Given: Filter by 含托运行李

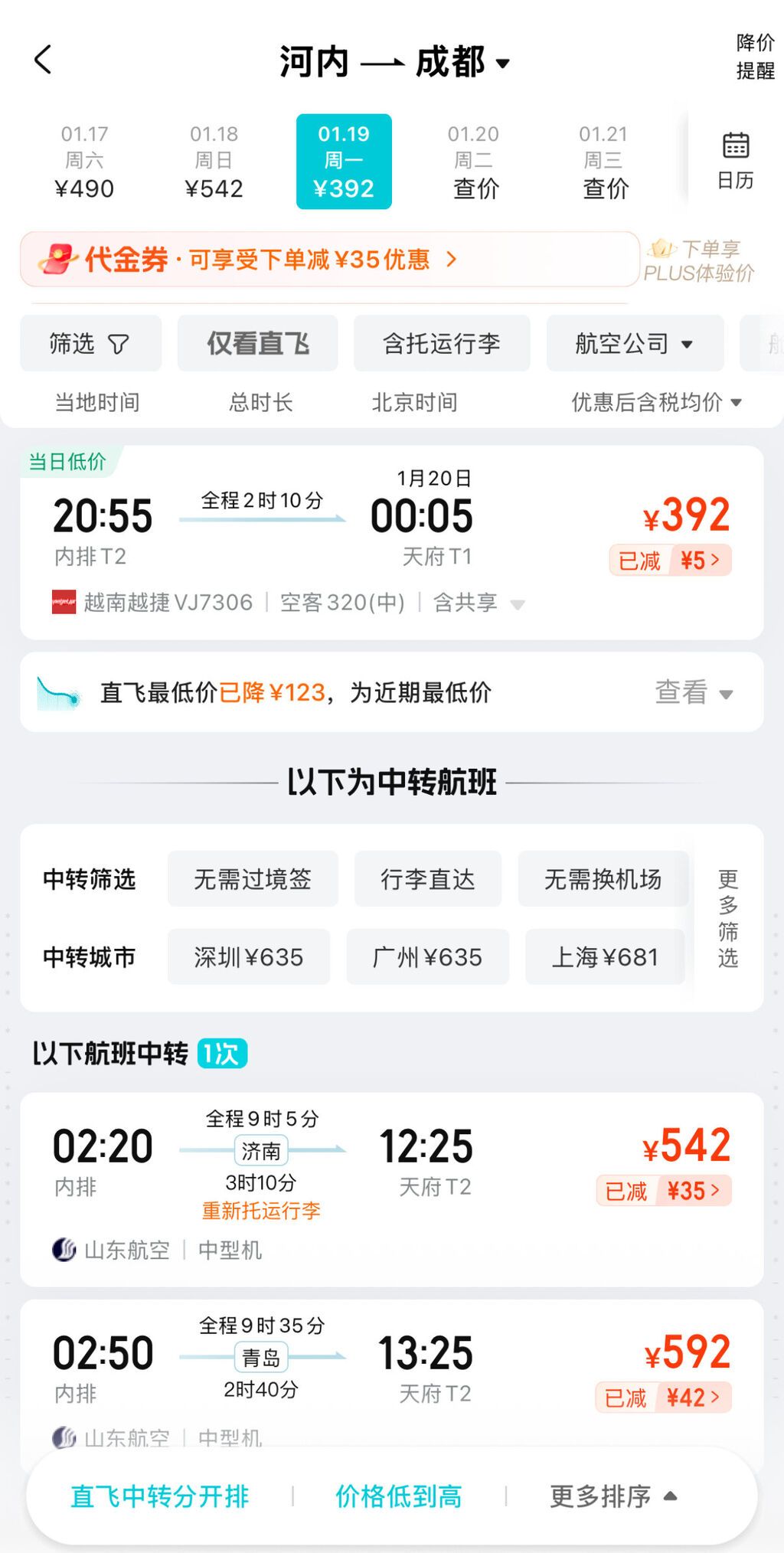Looking at the screenshot, I should [441, 344].
